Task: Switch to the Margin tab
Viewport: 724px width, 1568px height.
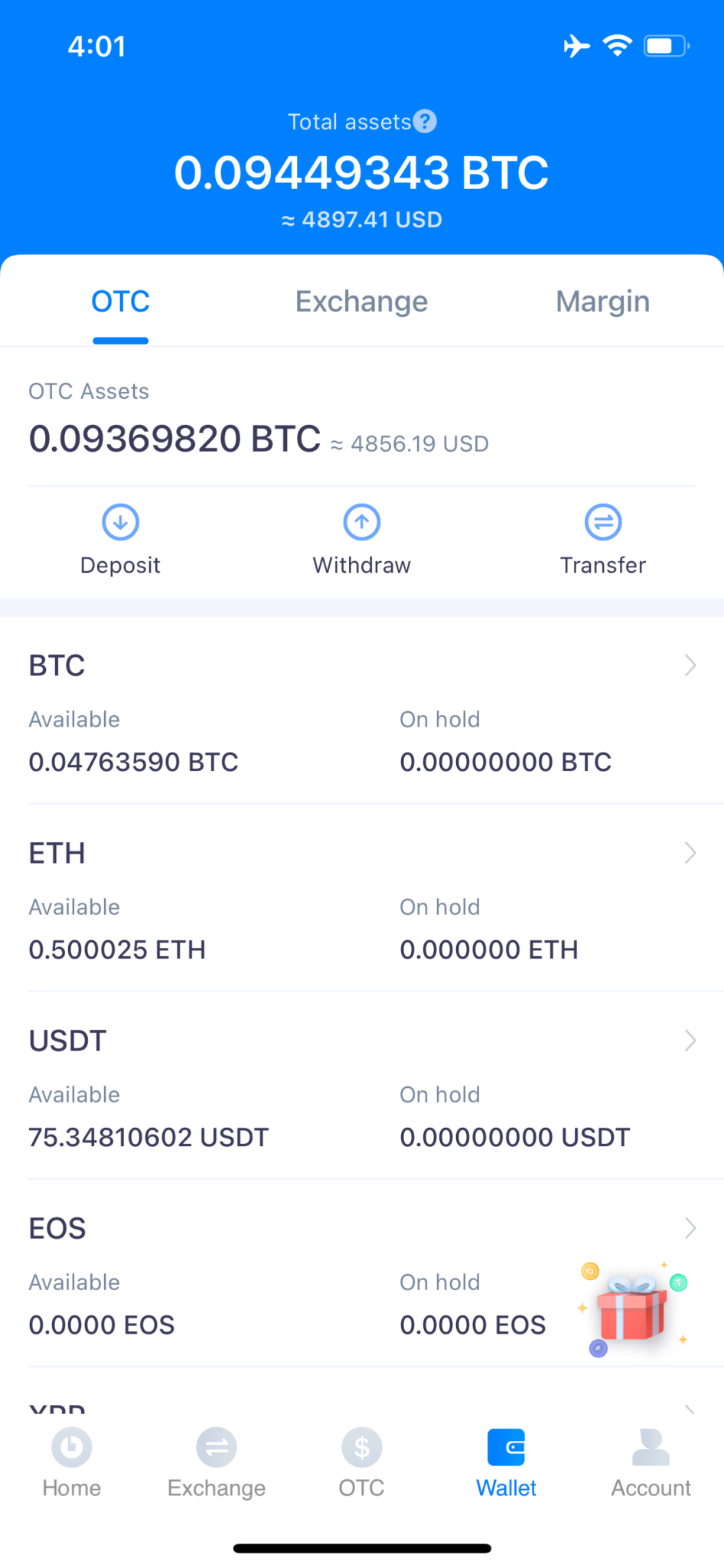Action: click(x=602, y=301)
